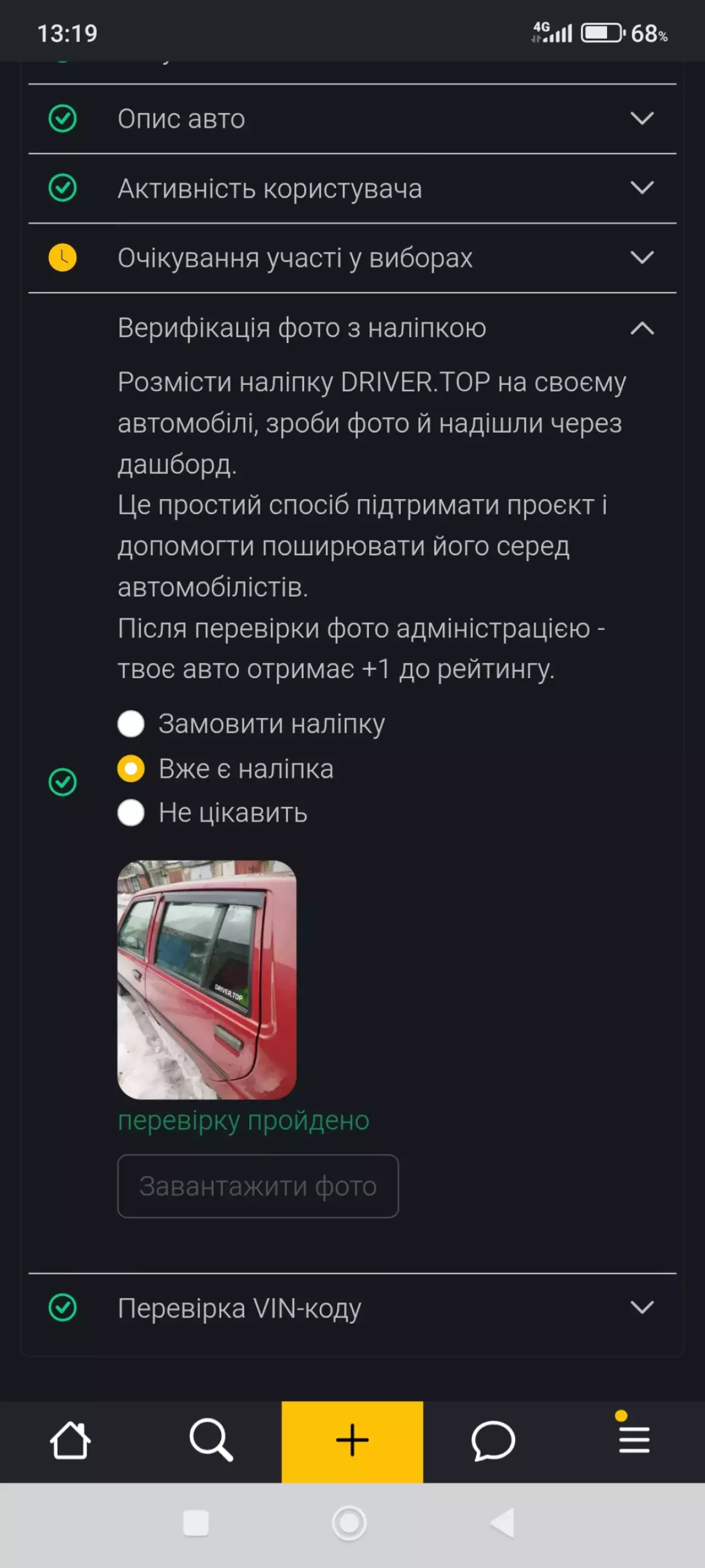
Task: Tap the yellow plus add button
Action: 352,1441
